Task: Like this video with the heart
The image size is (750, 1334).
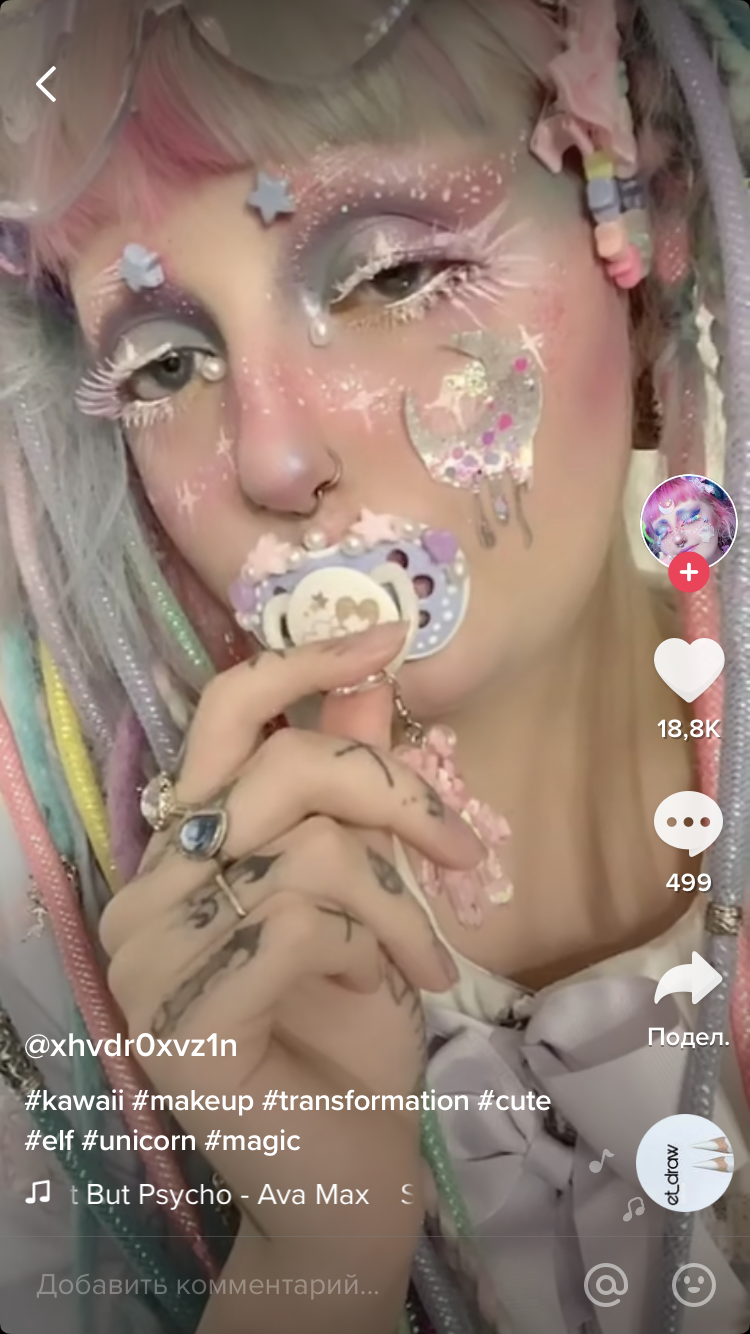Action: [x=688, y=670]
